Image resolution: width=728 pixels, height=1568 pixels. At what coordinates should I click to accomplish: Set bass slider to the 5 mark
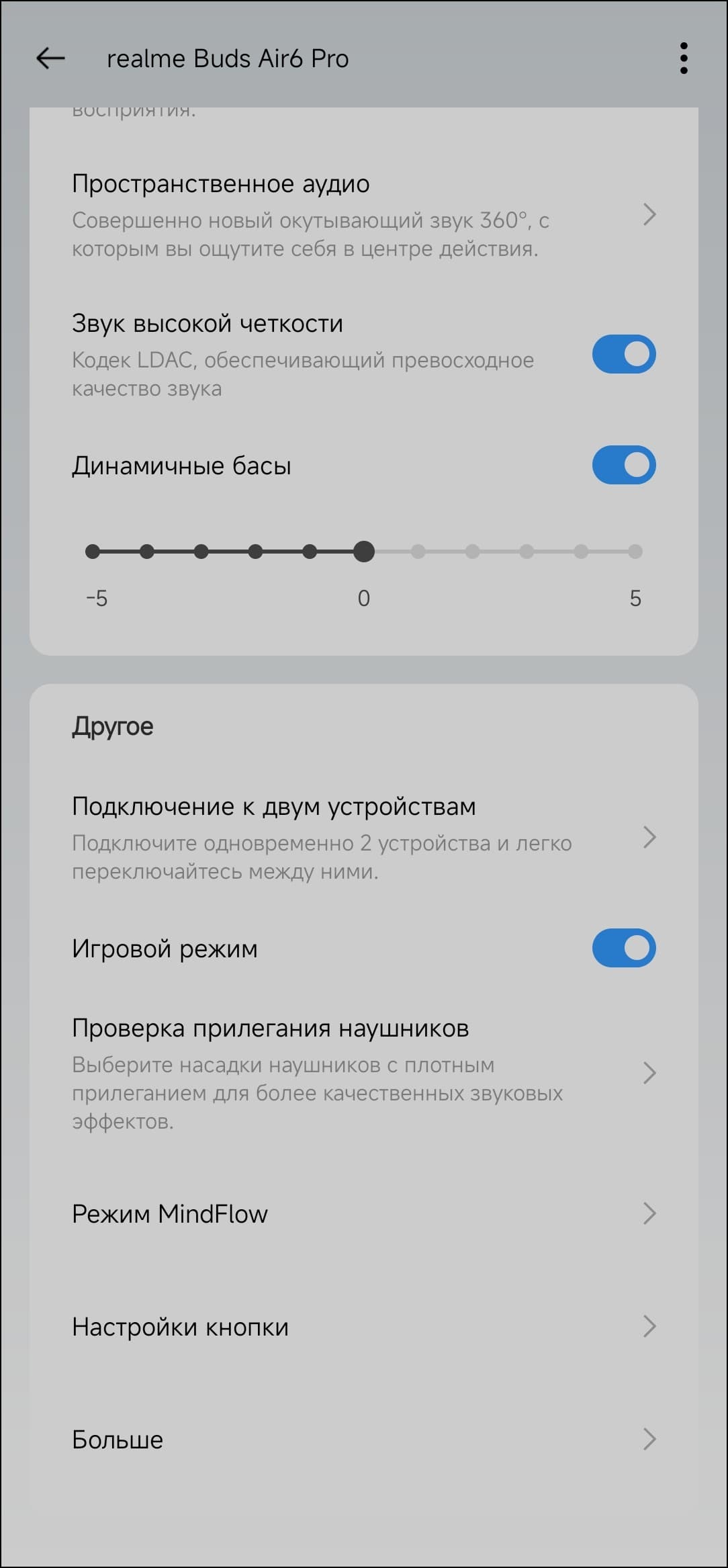[635, 552]
